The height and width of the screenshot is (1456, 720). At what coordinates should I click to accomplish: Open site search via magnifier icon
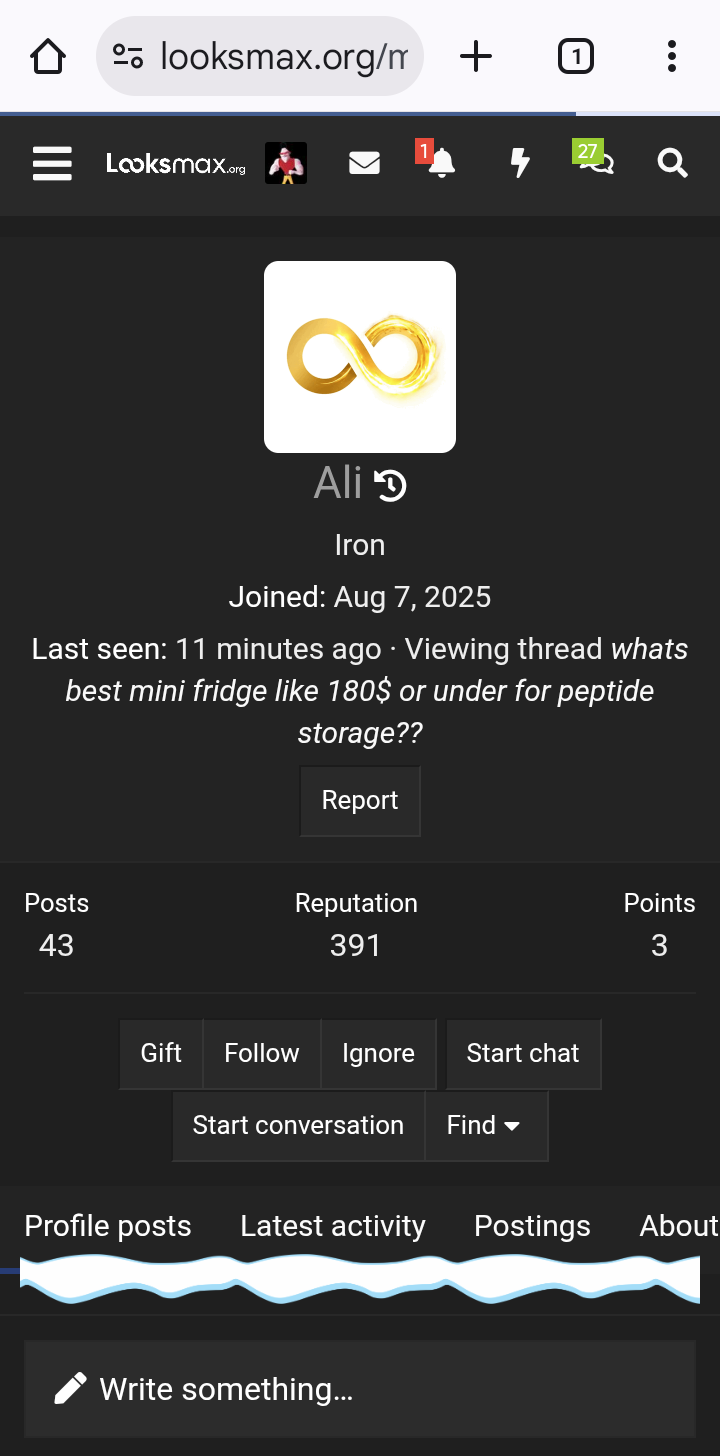672,164
